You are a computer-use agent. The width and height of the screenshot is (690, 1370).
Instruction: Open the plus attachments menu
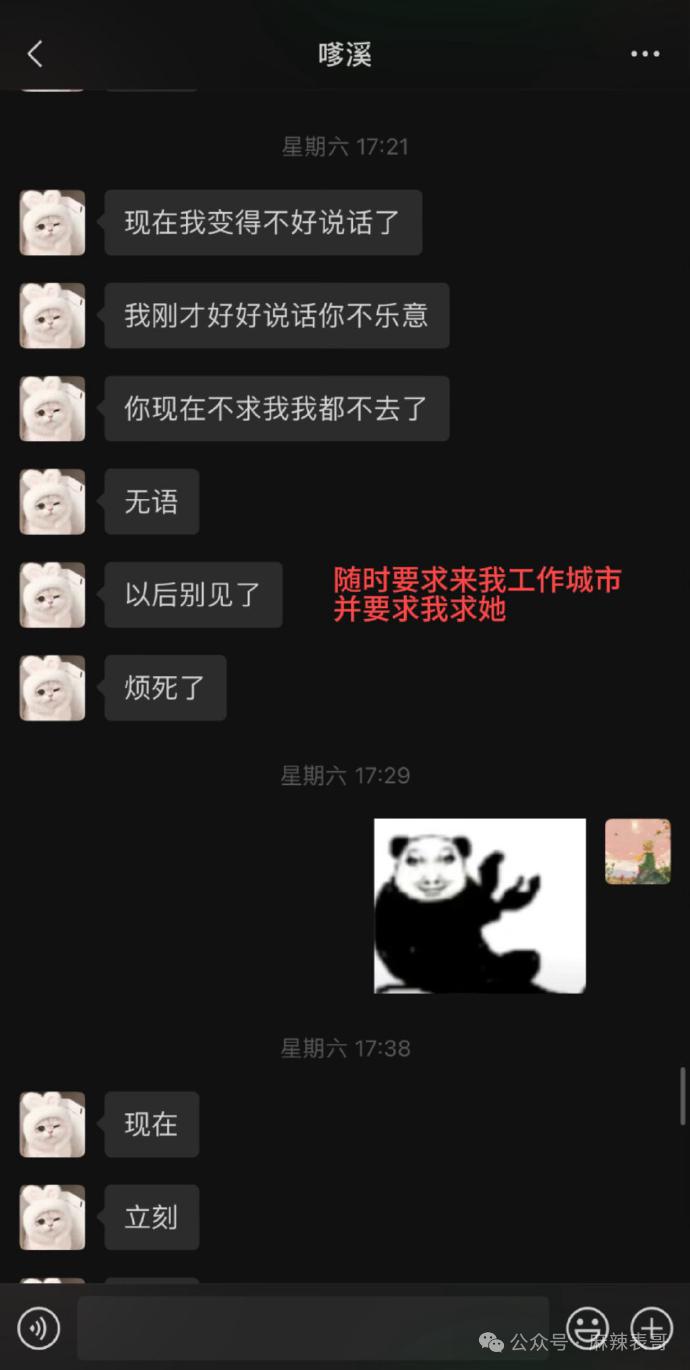[x=651, y=1327]
